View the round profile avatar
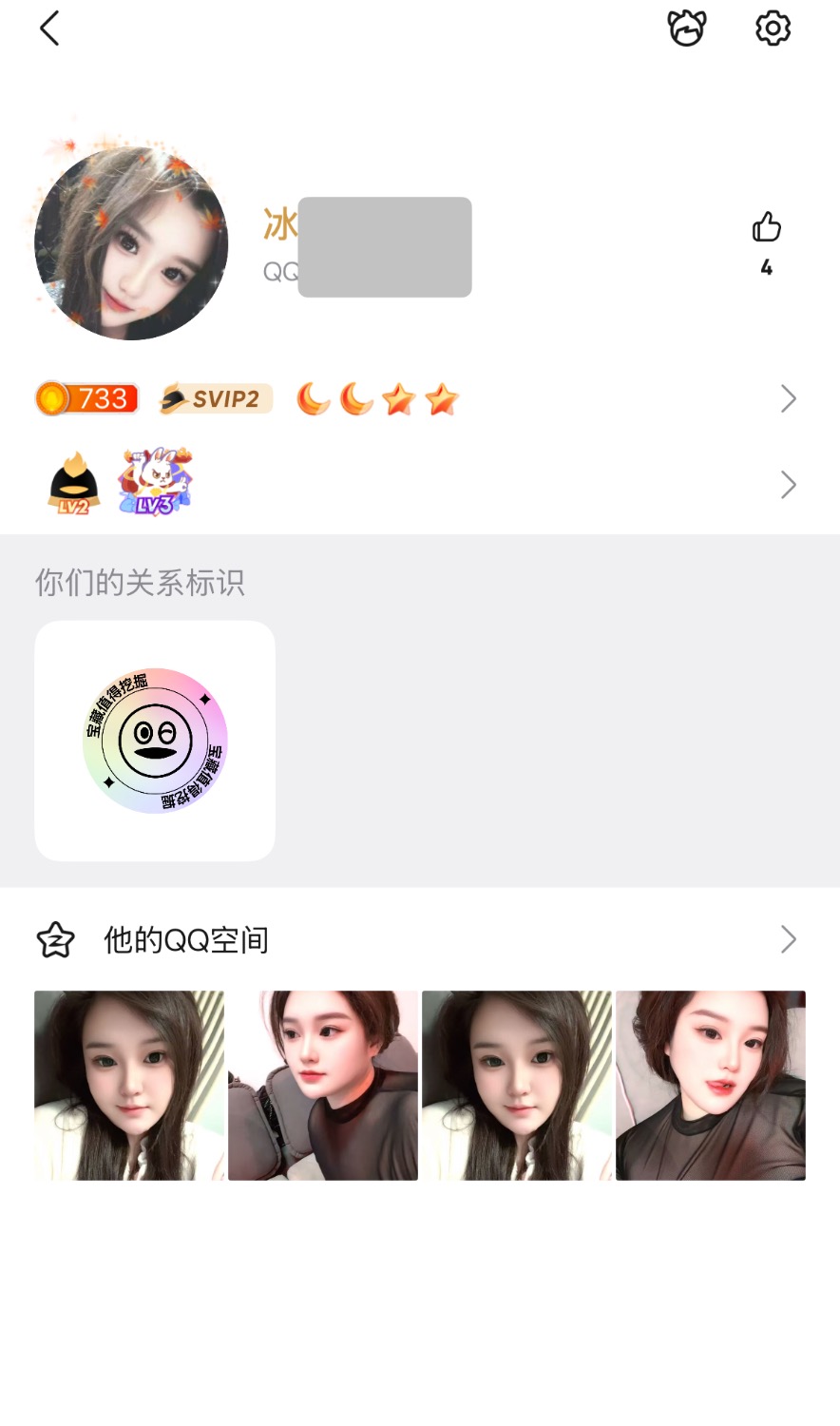 coord(131,243)
